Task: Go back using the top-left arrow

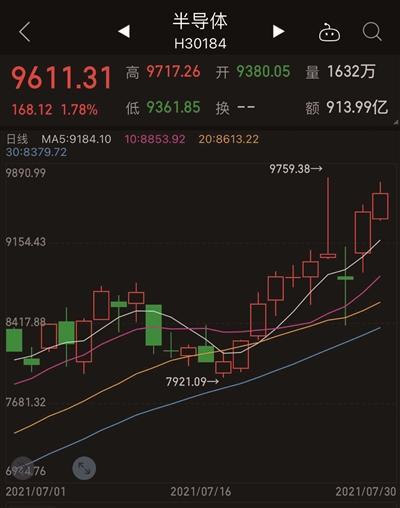Action: point(25,32)
